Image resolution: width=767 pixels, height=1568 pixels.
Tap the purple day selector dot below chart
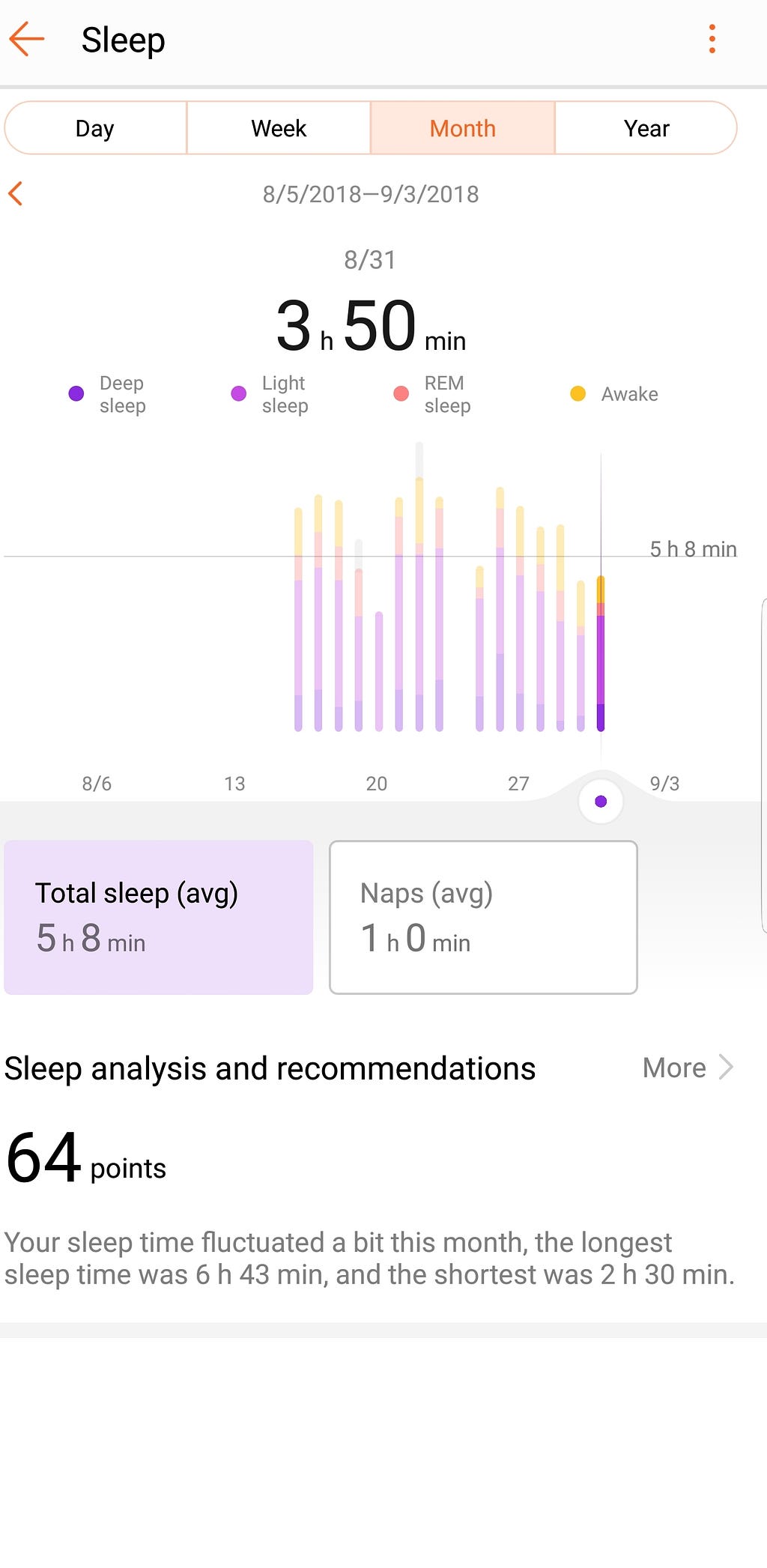(x=601, y=802)
